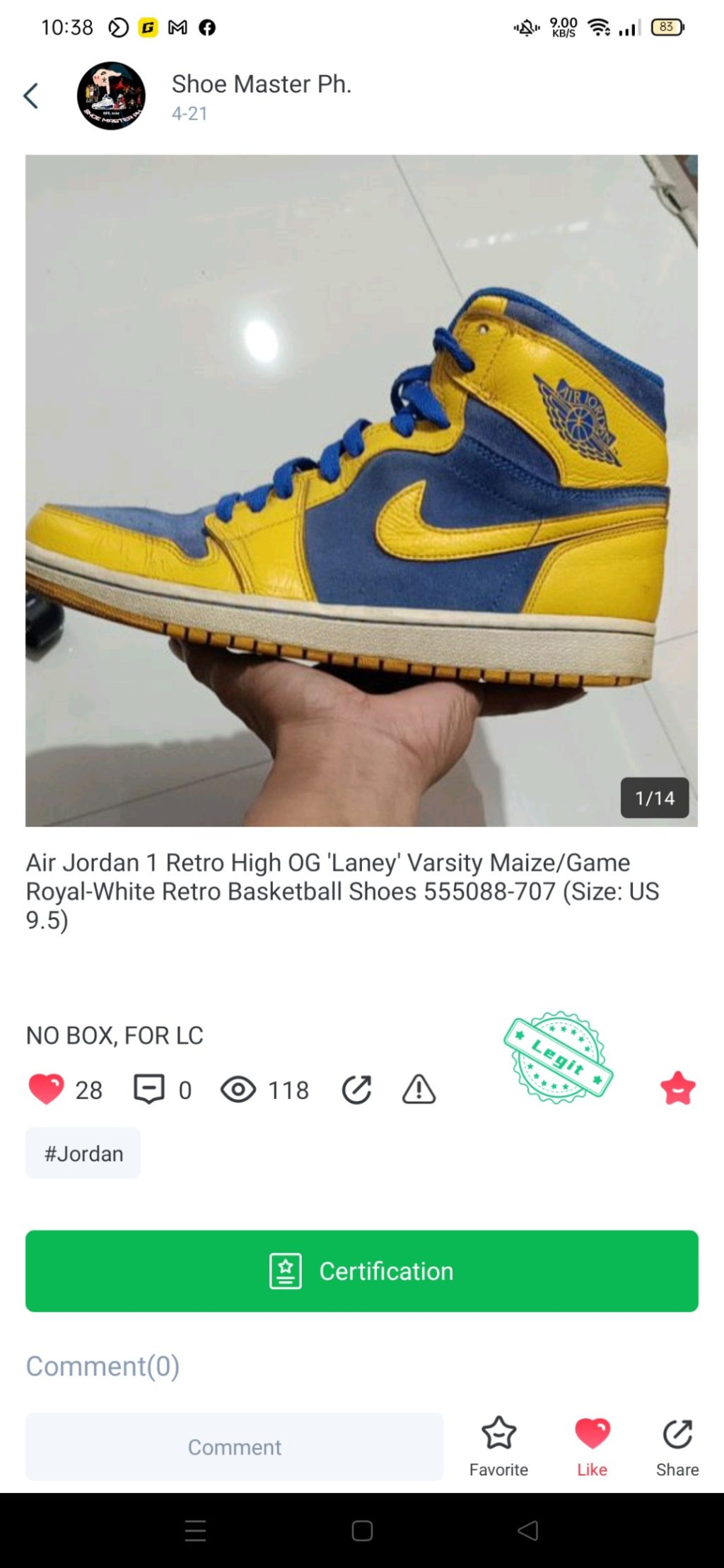Screen dimensions: 724x1568
Task: Open comments icon showing 0
Action: coord(149,1089)
